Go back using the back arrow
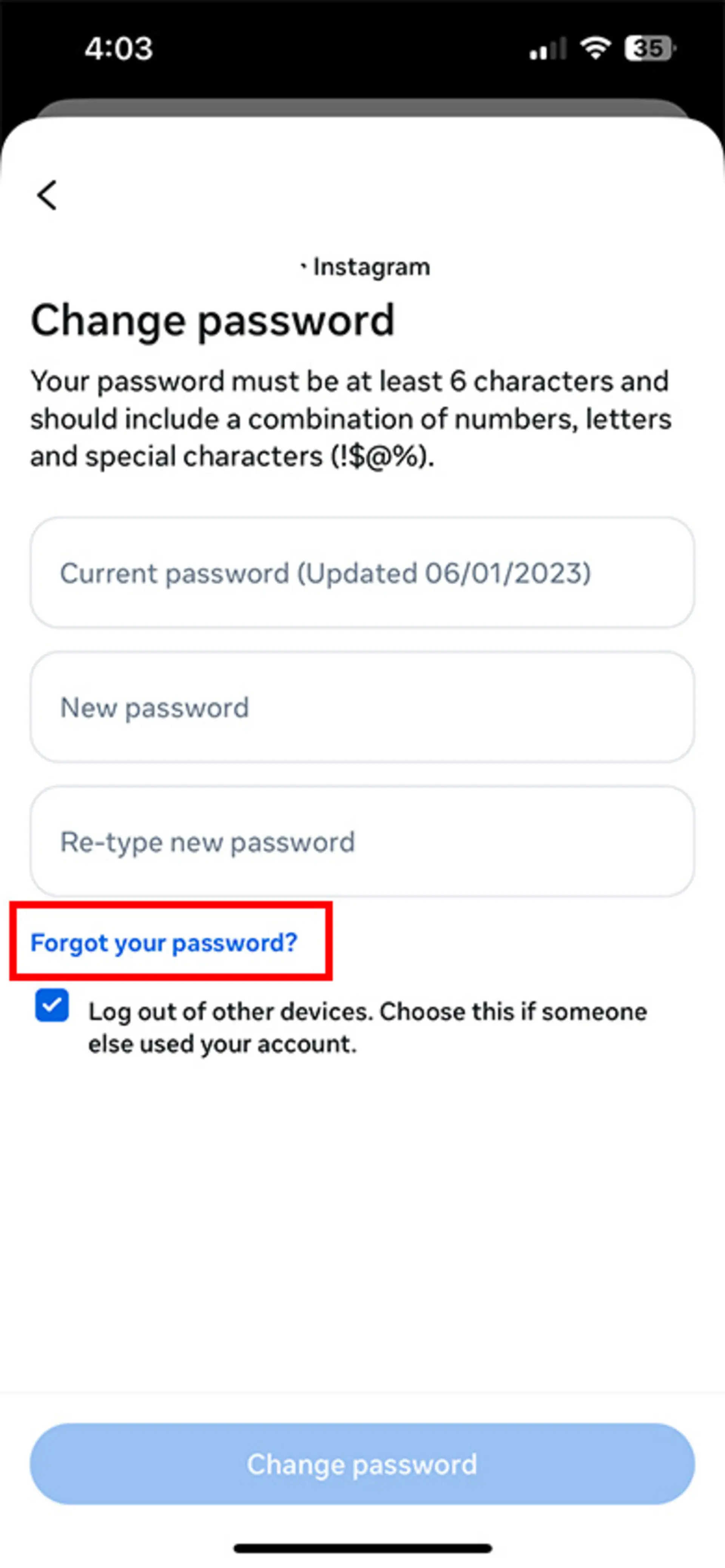725x1568 pixels. click(47, 195)
